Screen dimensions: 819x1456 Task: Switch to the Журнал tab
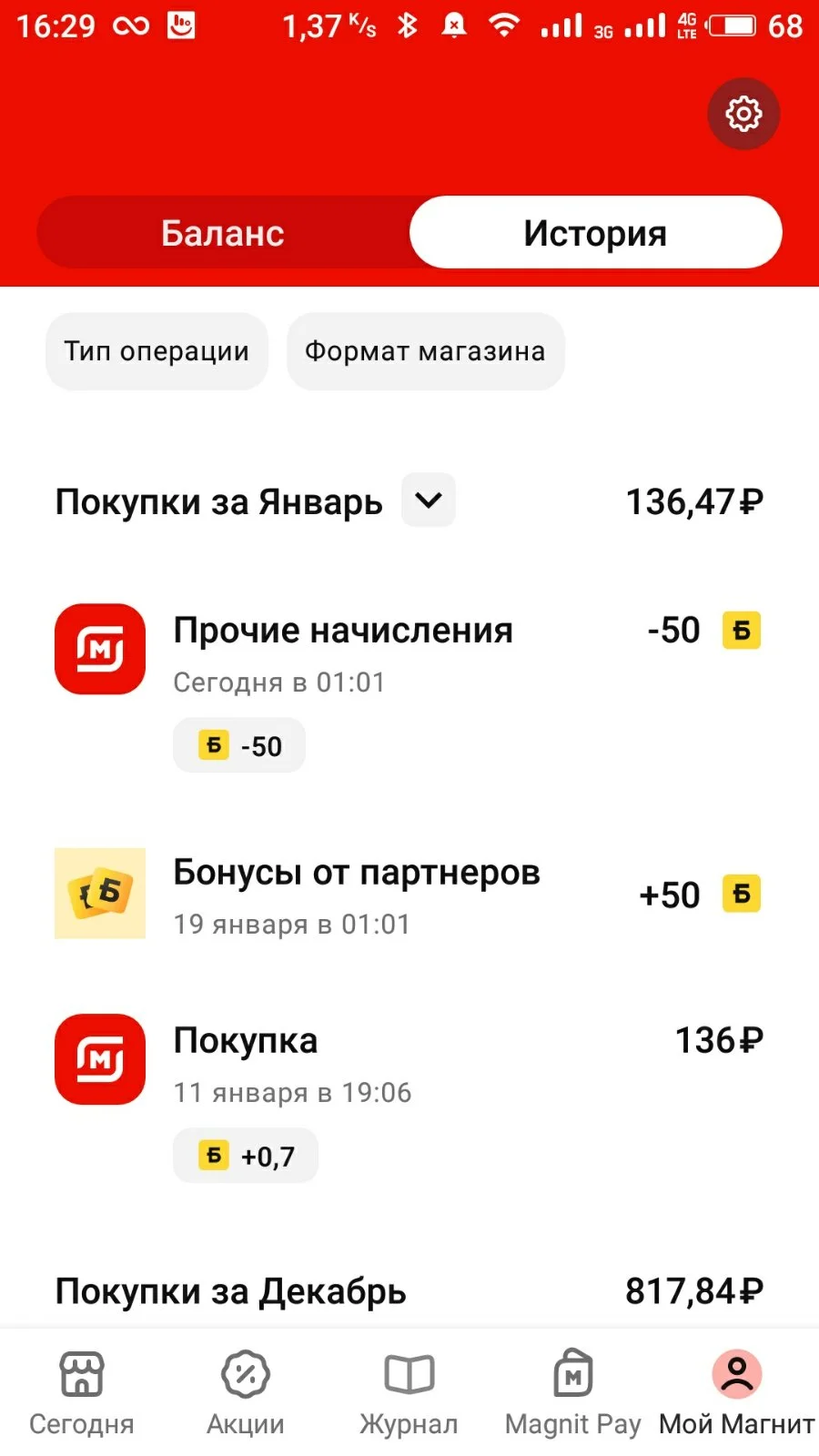(x=409, y=1392)
